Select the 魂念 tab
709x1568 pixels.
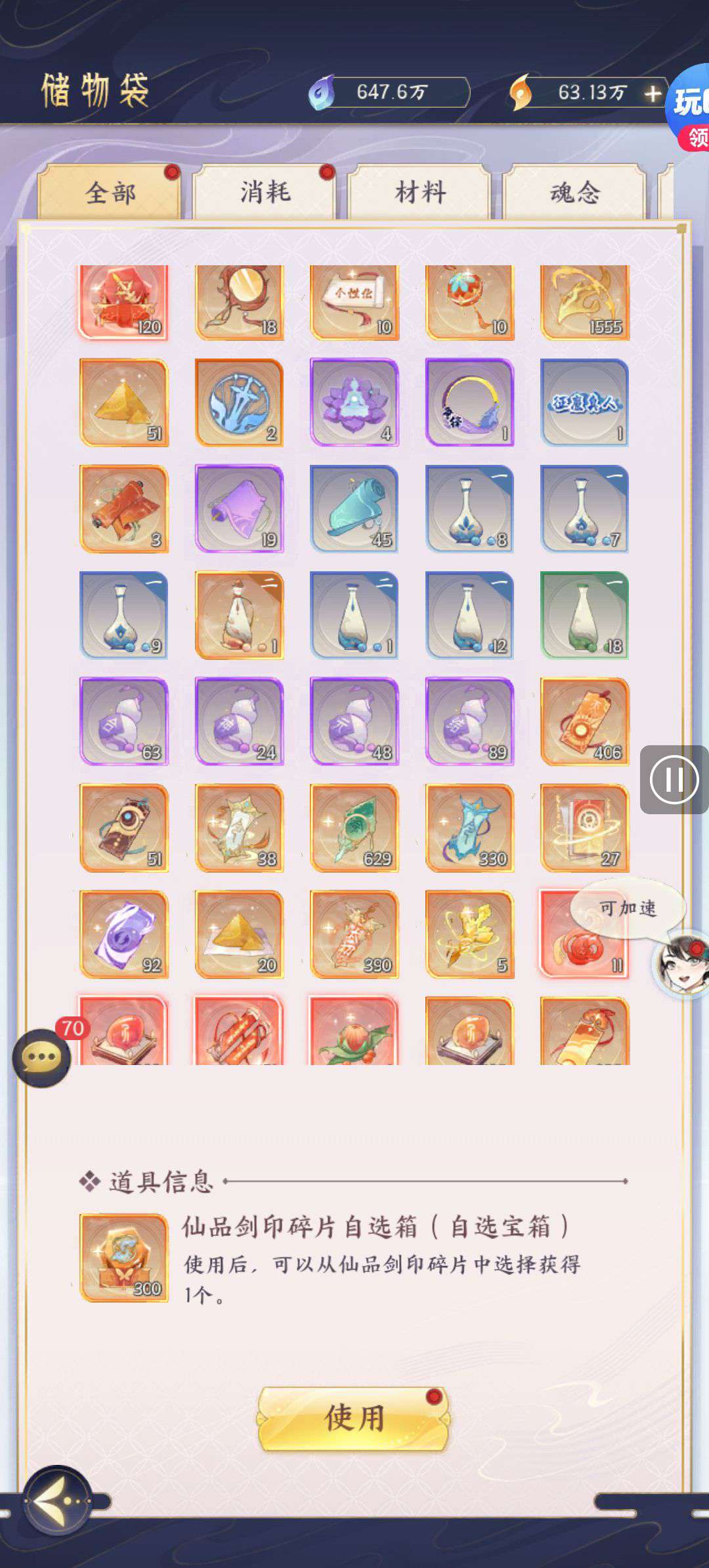[x=574, y=193]
